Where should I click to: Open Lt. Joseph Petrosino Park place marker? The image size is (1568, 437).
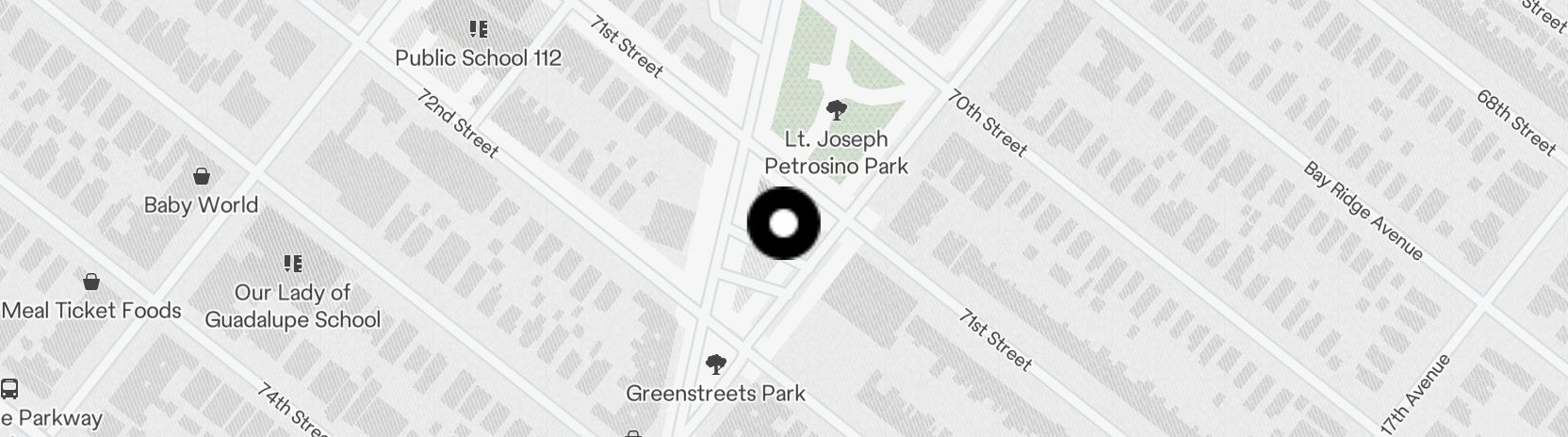(835, 112)
